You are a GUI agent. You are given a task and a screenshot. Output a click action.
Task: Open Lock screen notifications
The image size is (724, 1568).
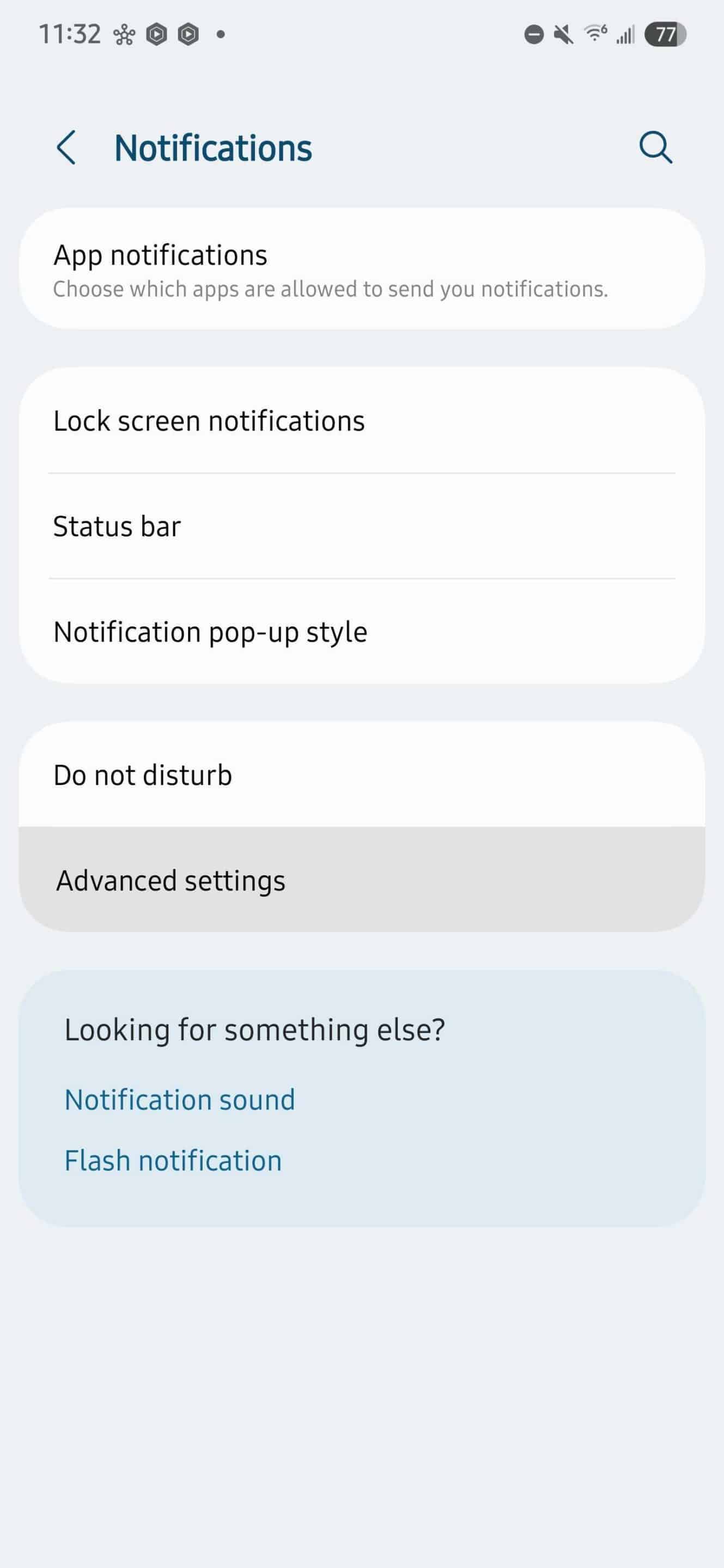pos(362,421)
